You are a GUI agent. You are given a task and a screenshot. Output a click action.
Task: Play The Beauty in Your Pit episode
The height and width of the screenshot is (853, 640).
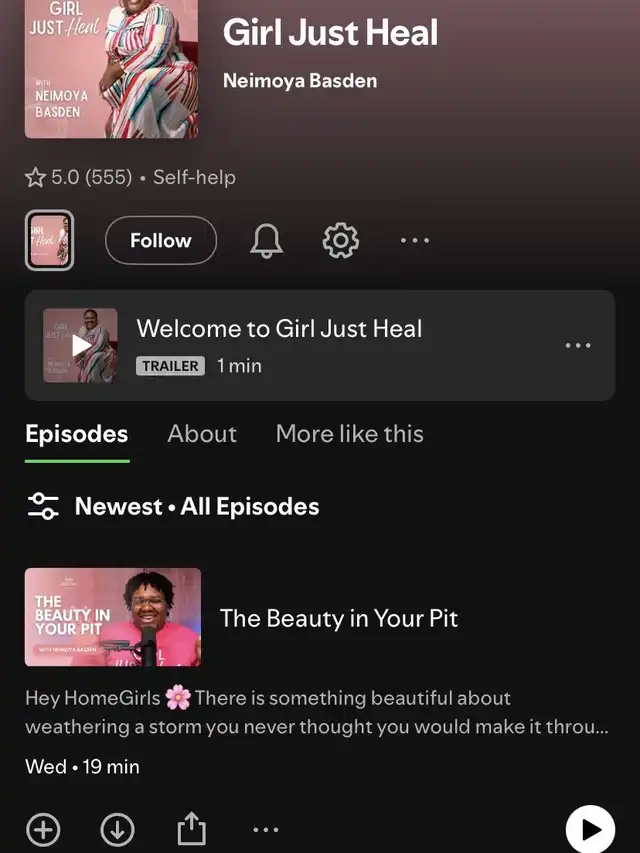point(590,829)
